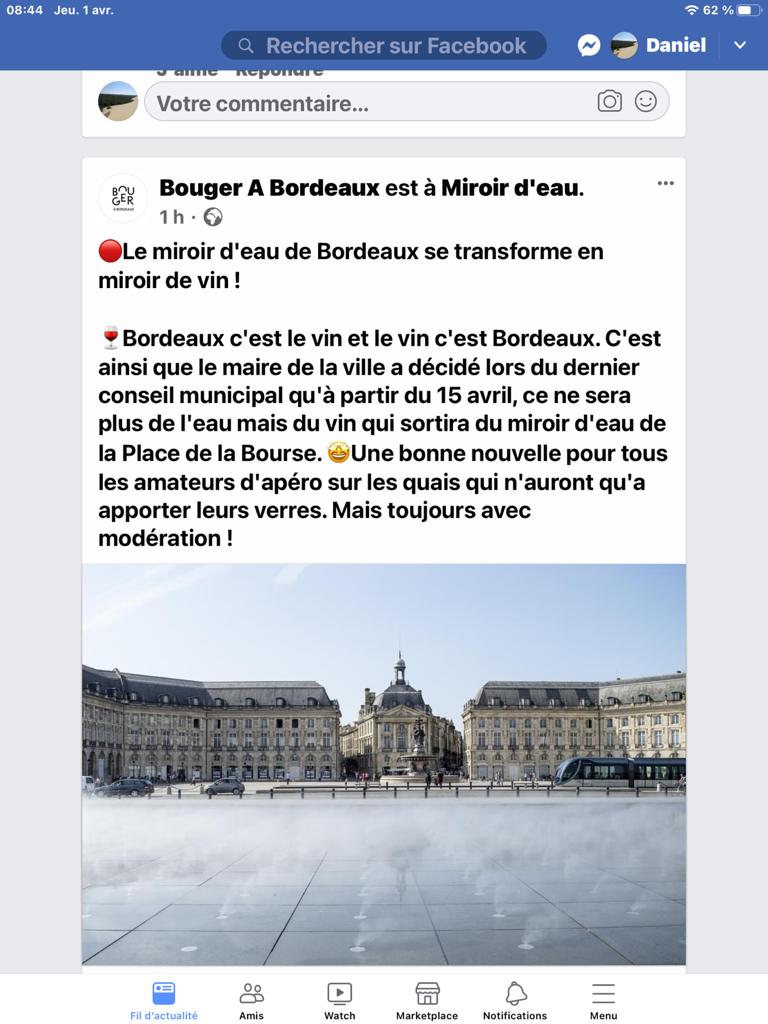Image resolution: width=768 pixels, height=1024 pixels.
Task: Expand the account dropdown arrow
Action: (x=740, y=45)
